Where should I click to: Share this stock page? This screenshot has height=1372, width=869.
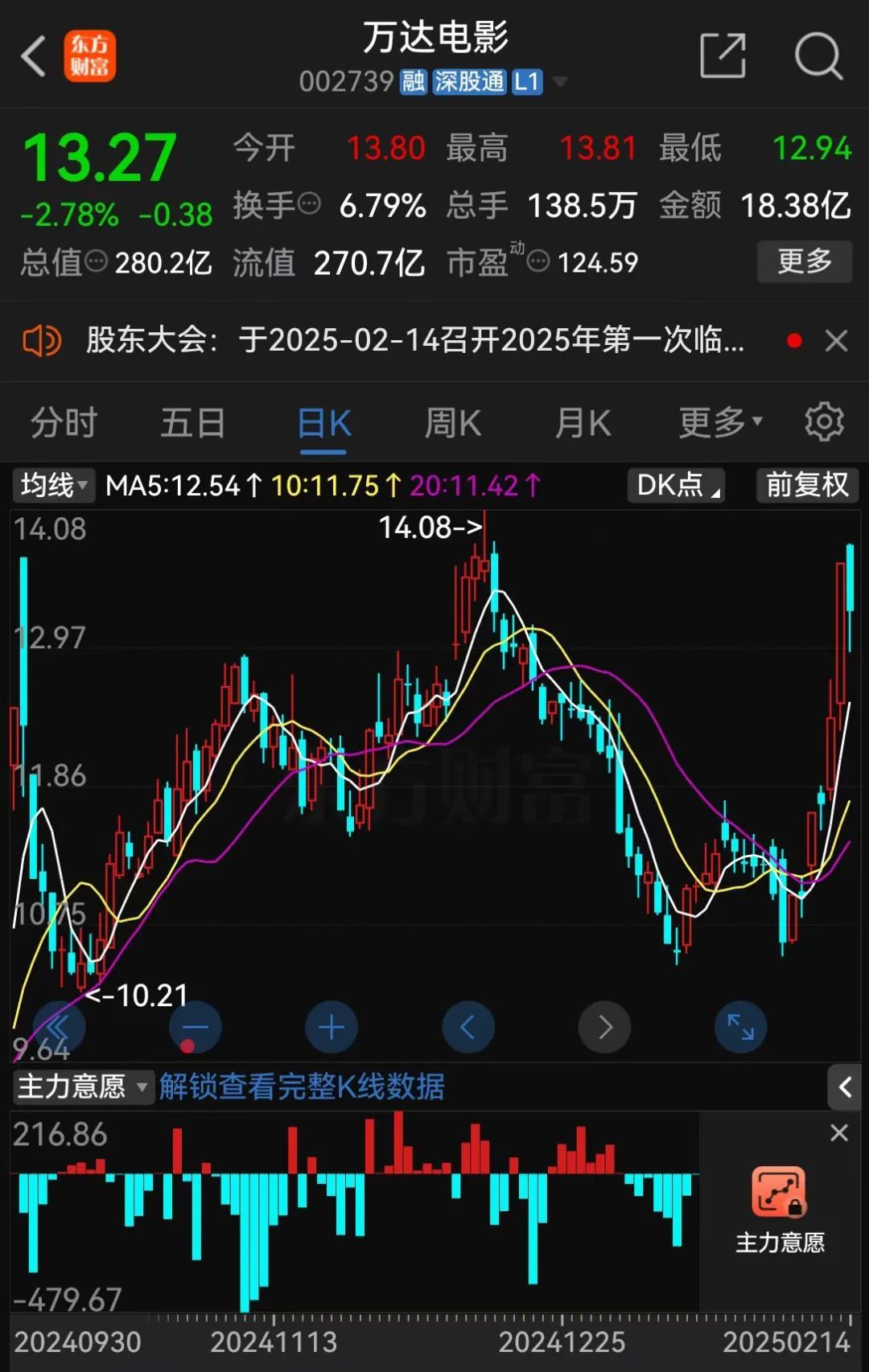[723, 56]
